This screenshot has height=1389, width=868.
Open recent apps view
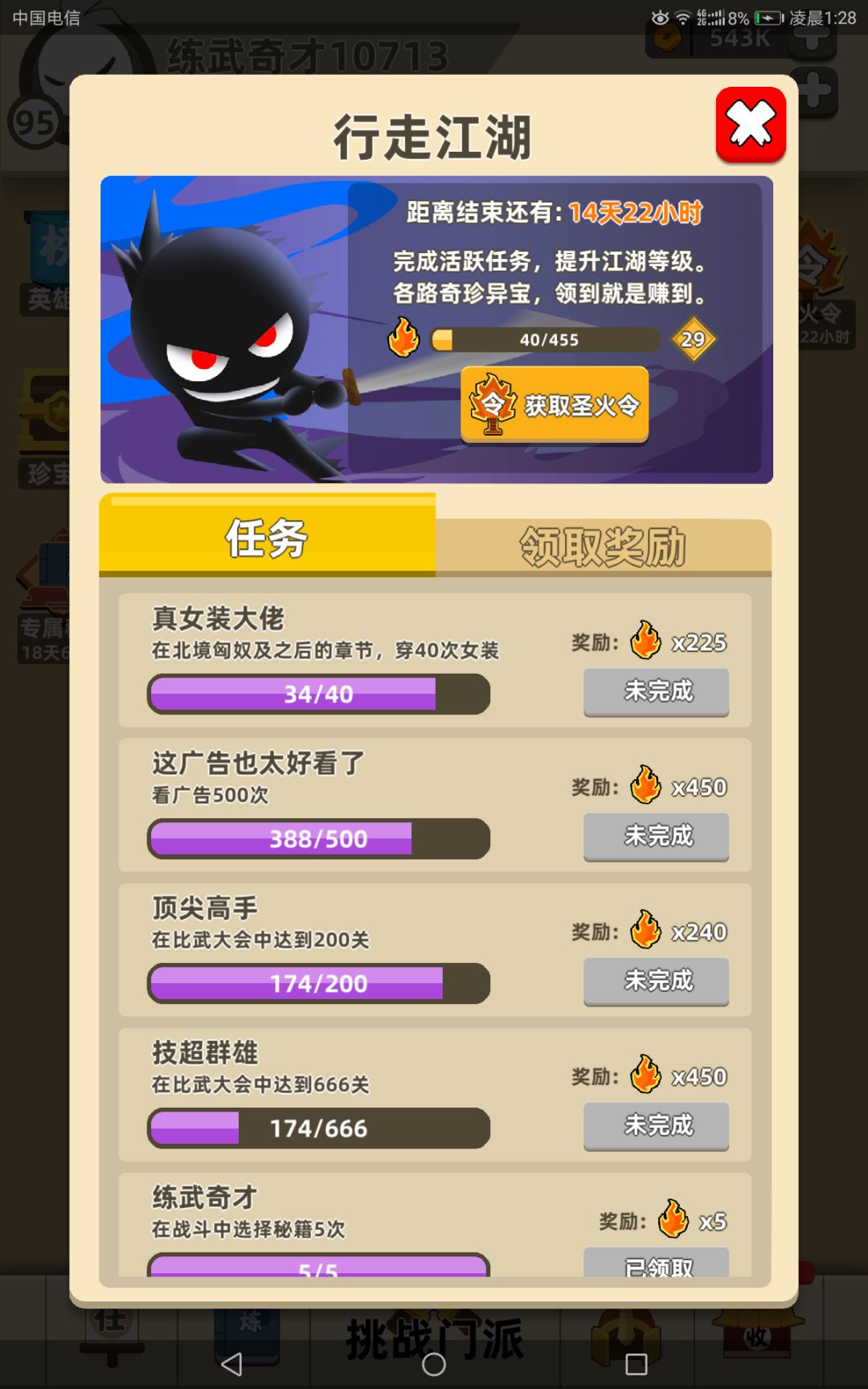click(x=637, y=1364)
